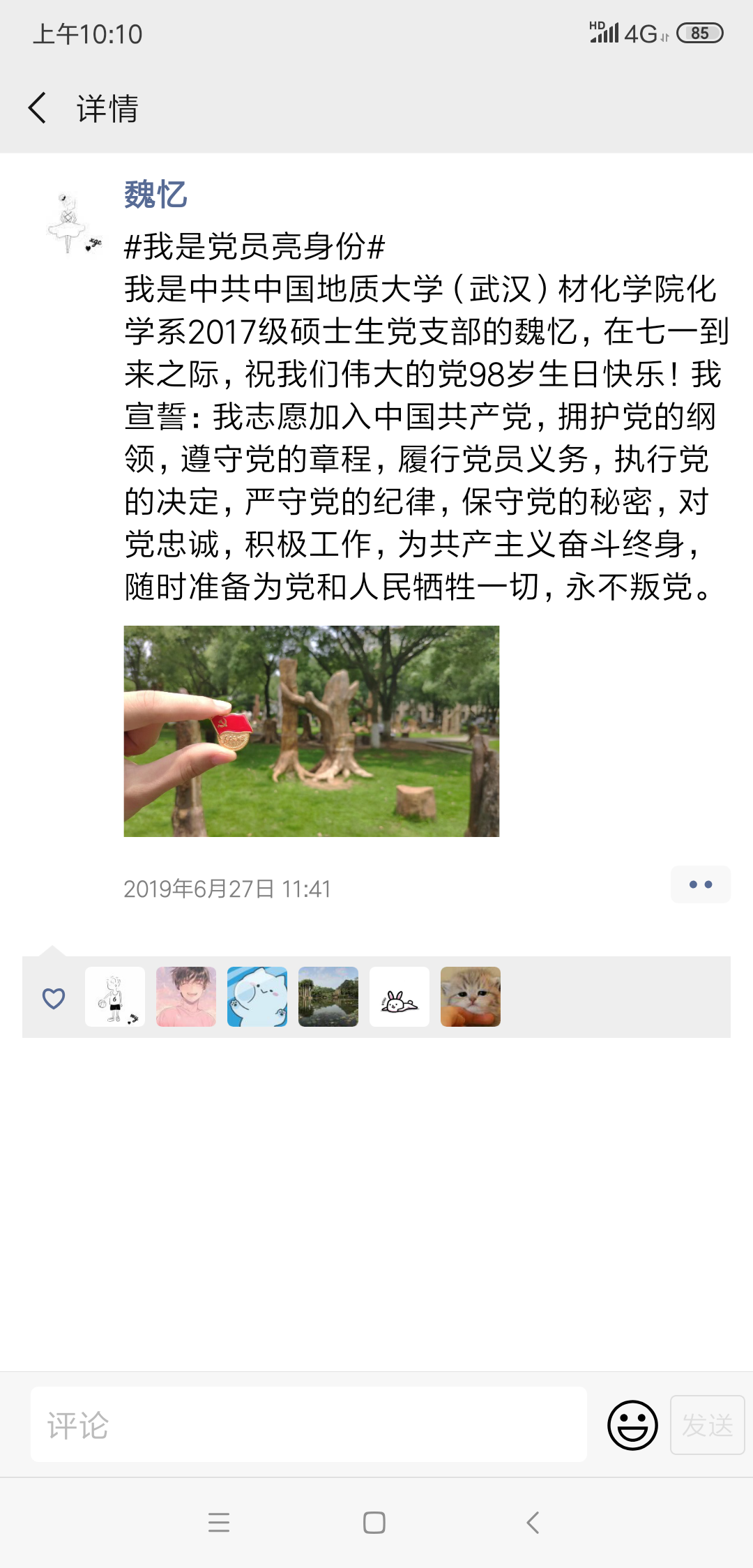Tap the 发送 send button
This screenshot has height=1568, width=753.
coord(707,1425)
